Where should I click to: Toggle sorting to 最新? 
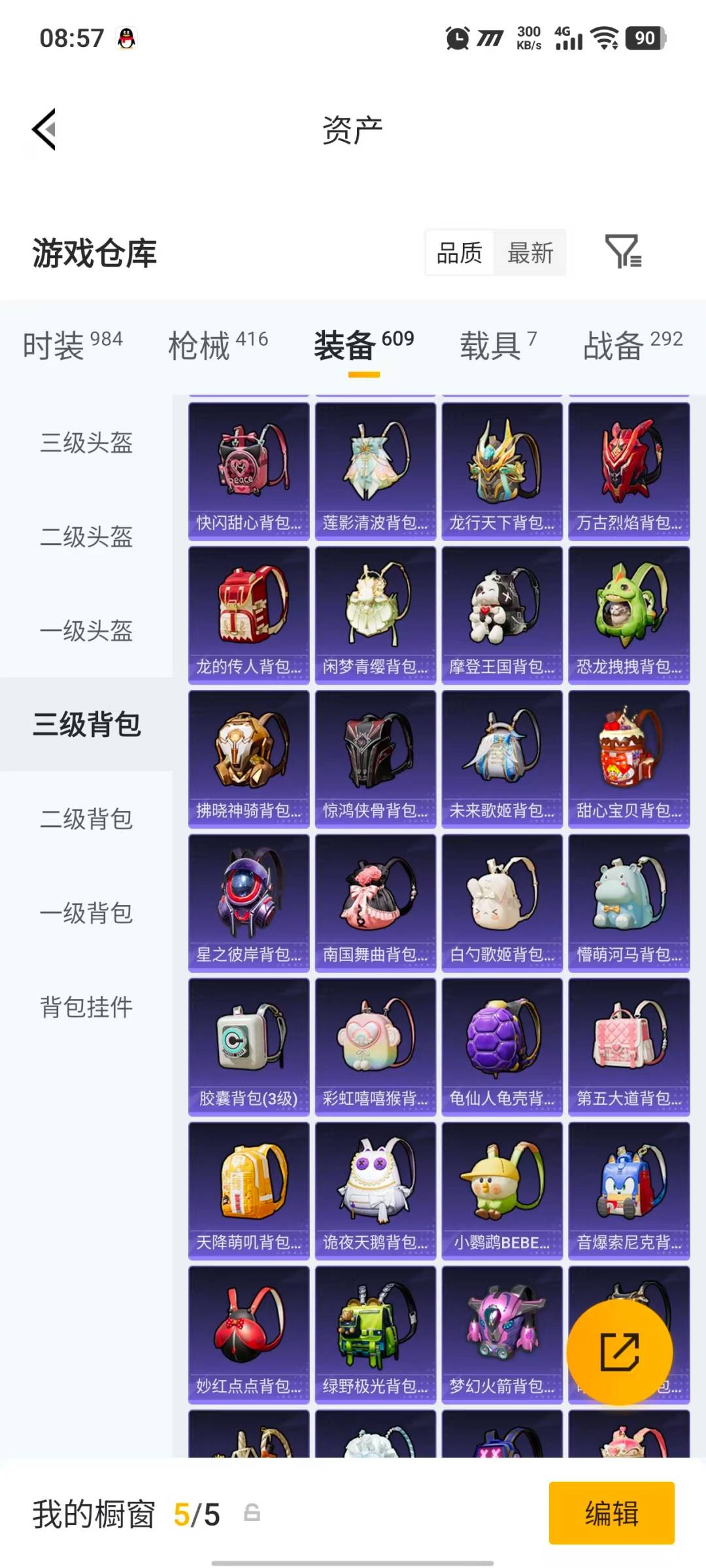point(531,253)
